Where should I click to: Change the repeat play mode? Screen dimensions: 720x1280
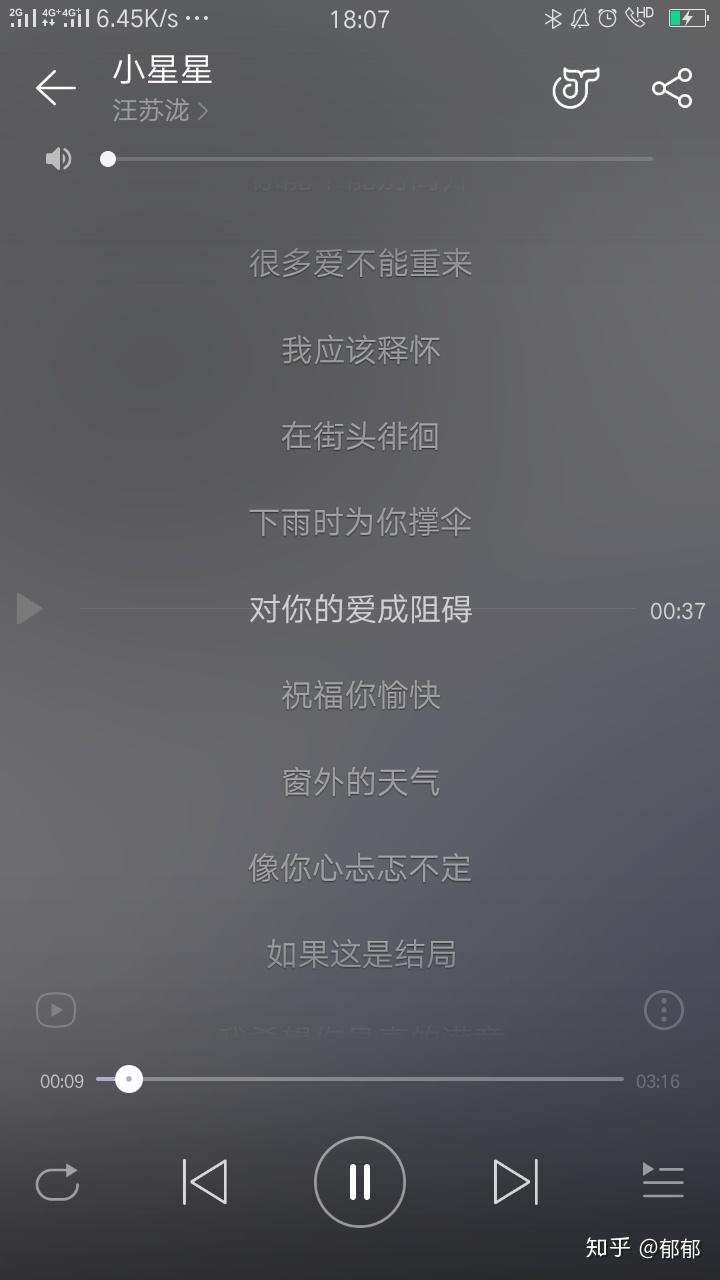point(57,1182)
